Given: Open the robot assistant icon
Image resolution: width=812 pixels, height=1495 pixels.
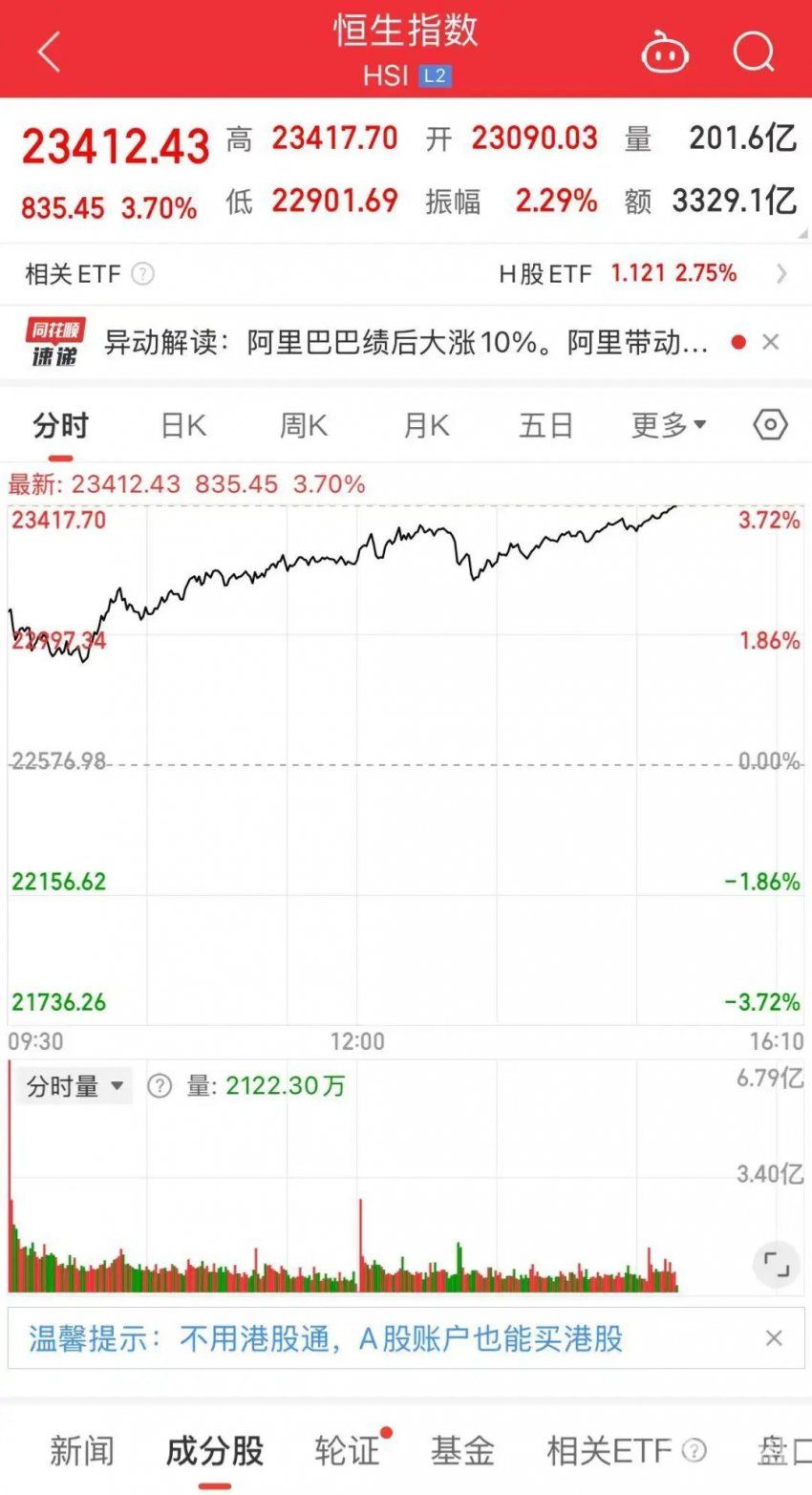Looking at the screenshot, I should click(x=665, y=52).
